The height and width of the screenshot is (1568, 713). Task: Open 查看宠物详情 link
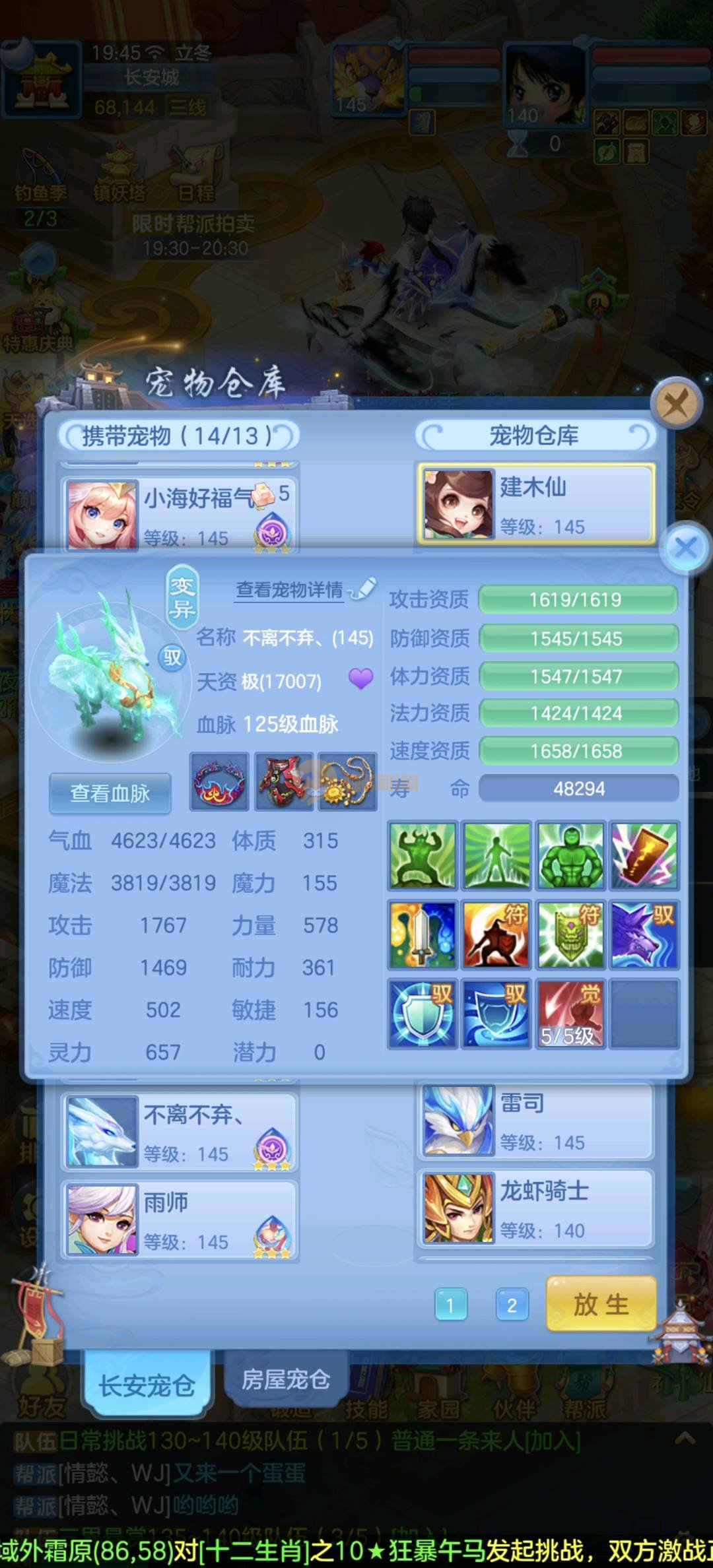(289, 589)
